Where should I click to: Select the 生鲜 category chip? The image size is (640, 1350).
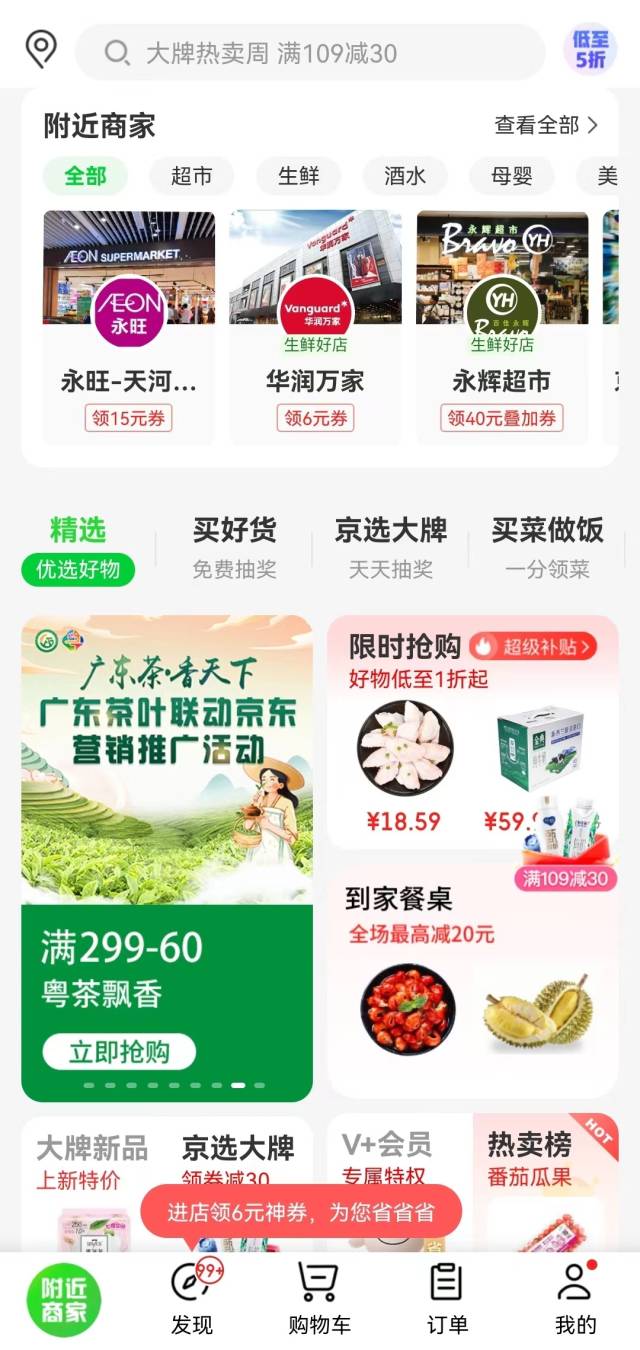[298, 177]
